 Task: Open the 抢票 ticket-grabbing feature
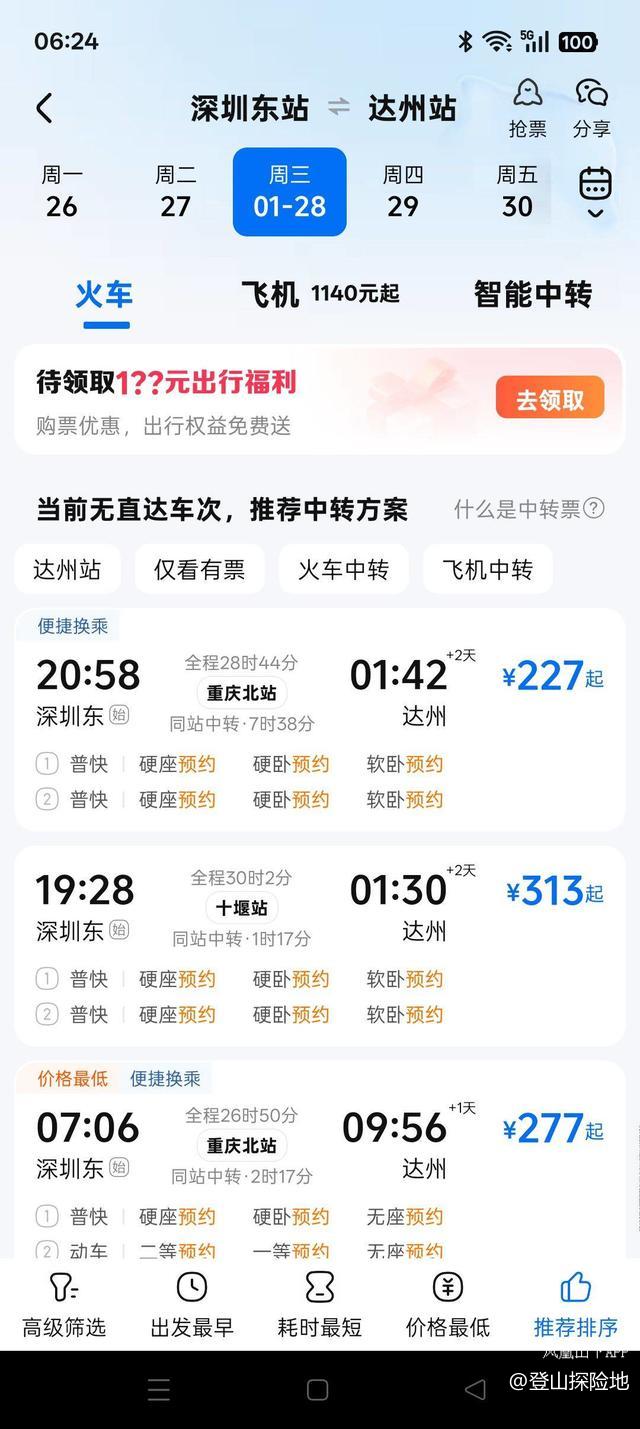(527, 108)
